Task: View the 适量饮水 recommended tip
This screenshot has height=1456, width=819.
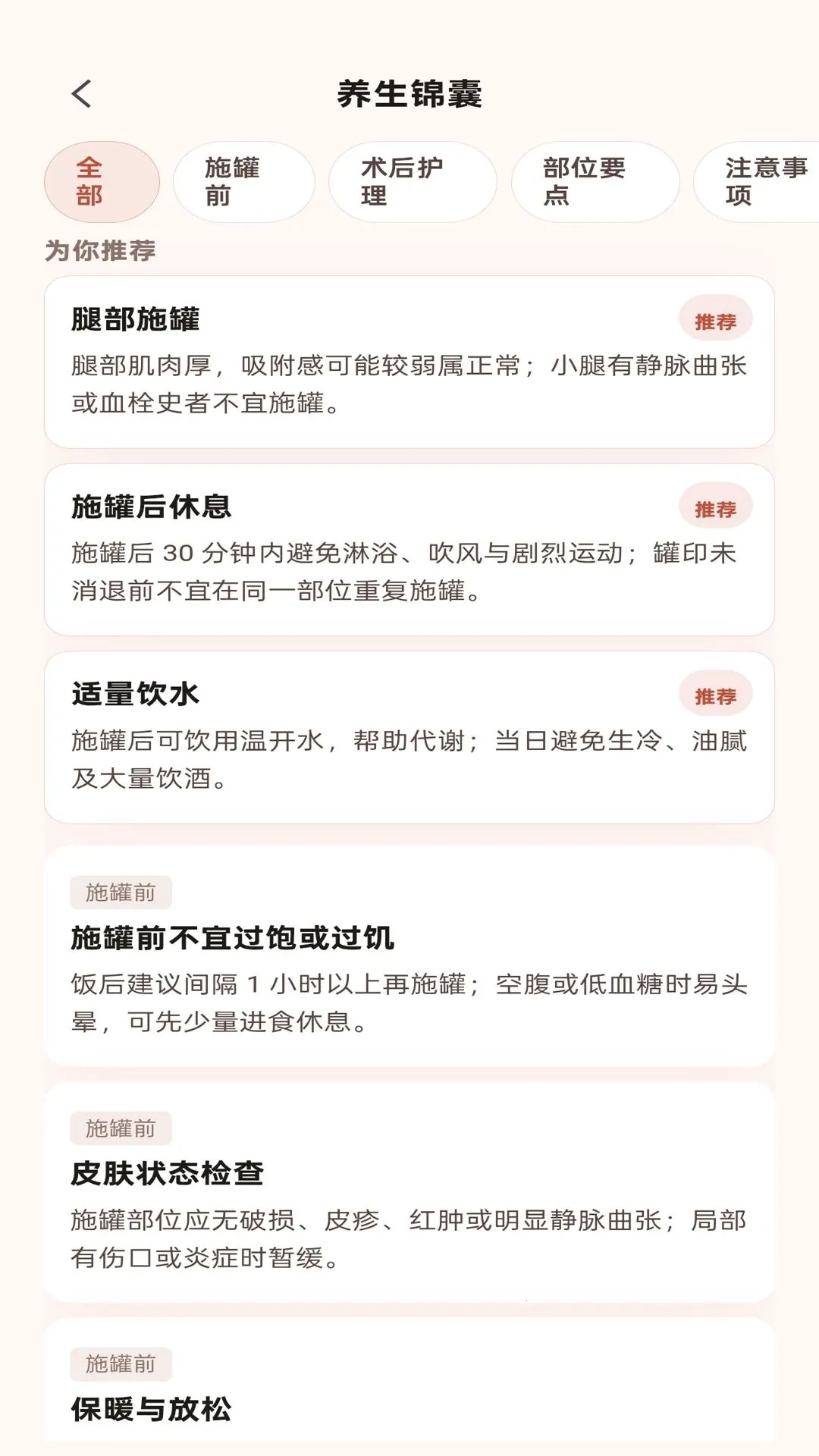Action: pos(409,737)
